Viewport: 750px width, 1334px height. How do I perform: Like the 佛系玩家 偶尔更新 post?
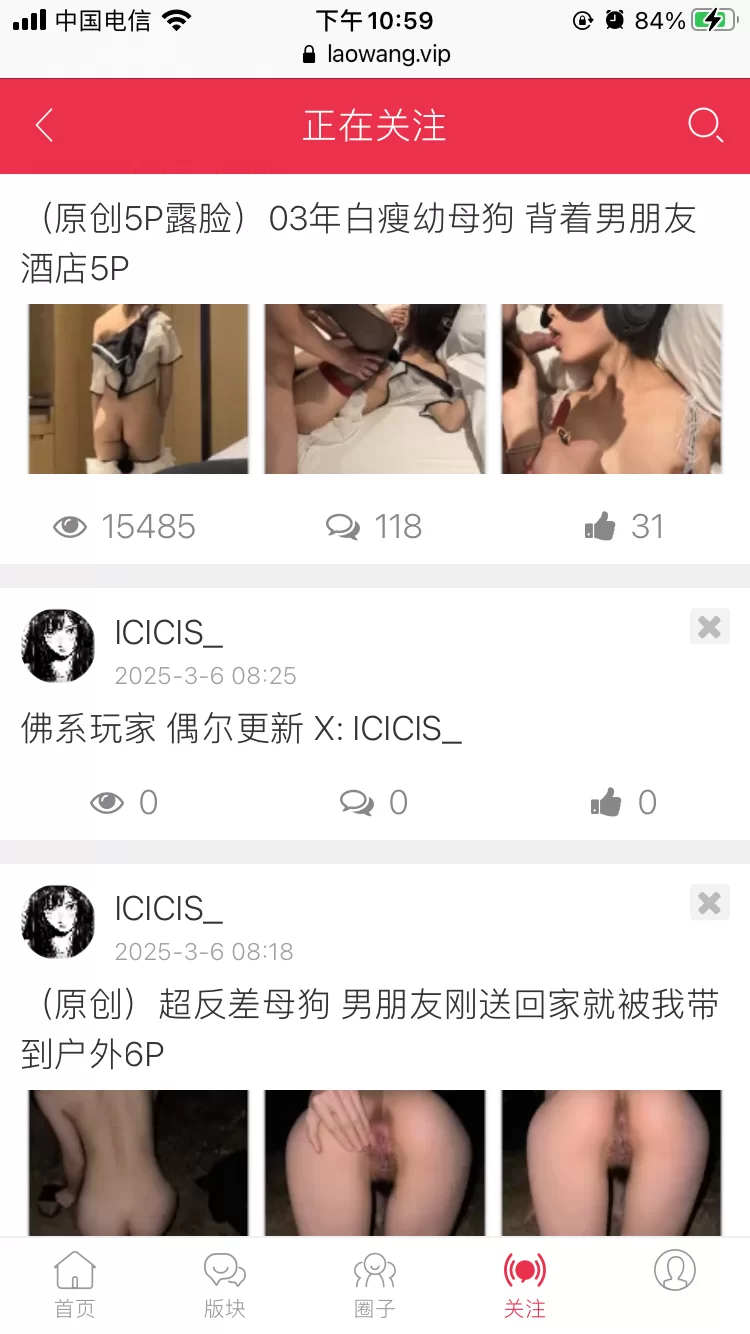(x=606, y=802)
